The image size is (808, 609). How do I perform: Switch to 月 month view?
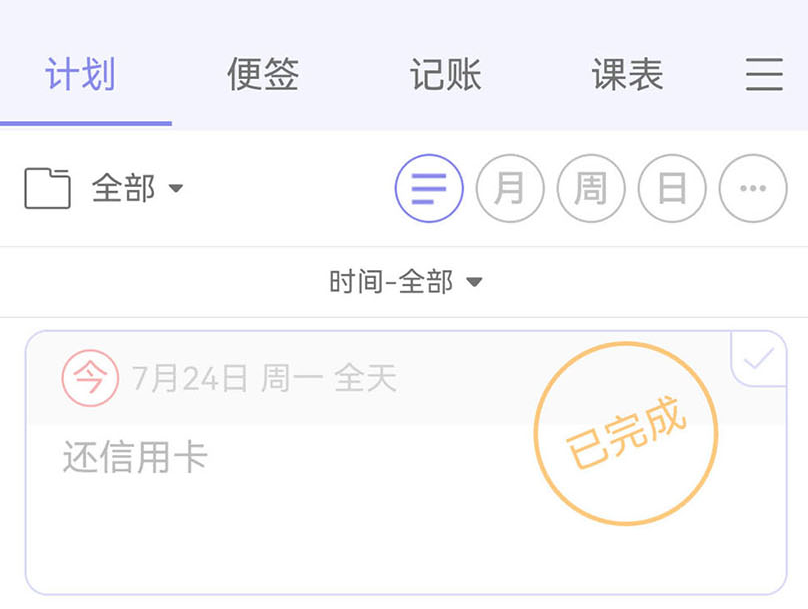pyautogui.click(x=510, y=188)
